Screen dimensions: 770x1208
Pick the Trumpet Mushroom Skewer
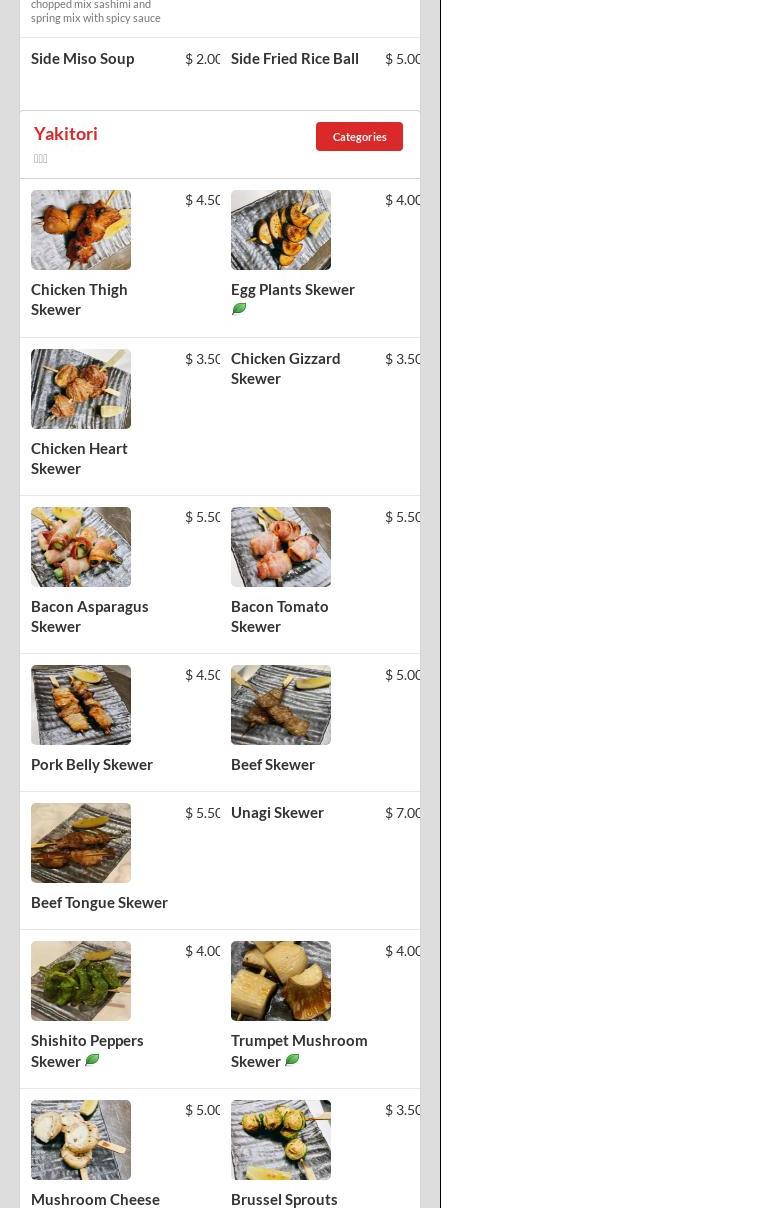point(298,1050)
